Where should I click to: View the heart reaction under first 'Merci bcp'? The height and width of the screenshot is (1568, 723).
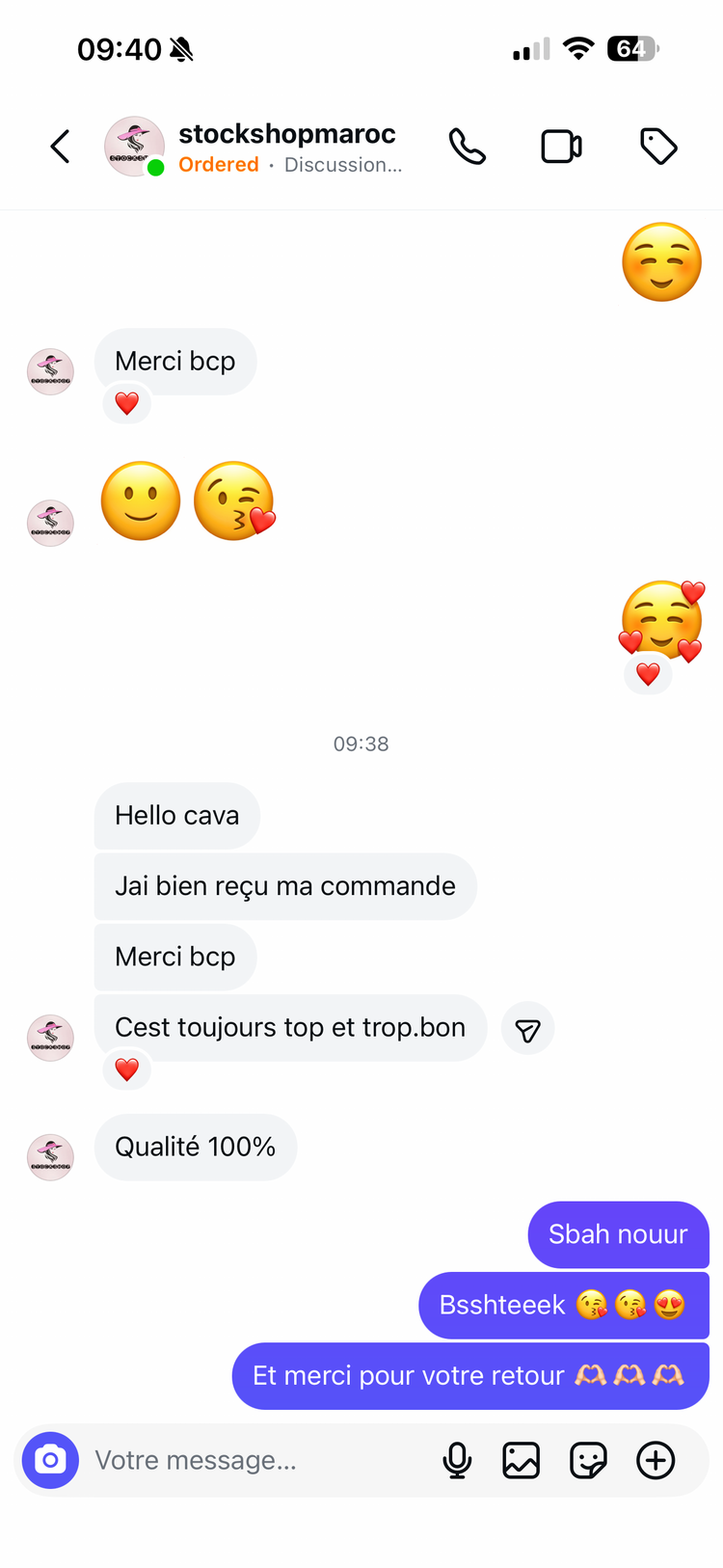point(127,403)
